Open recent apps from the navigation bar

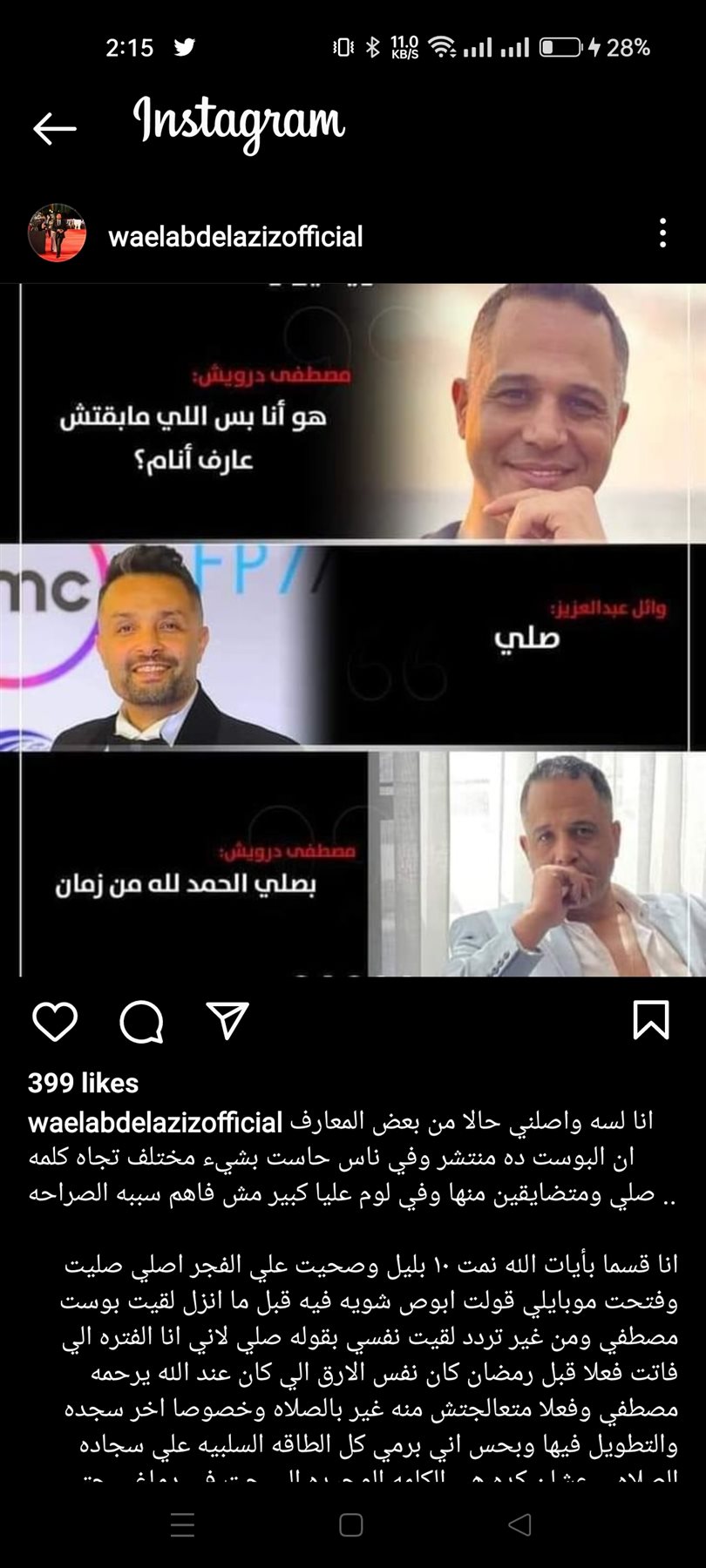182,1524
